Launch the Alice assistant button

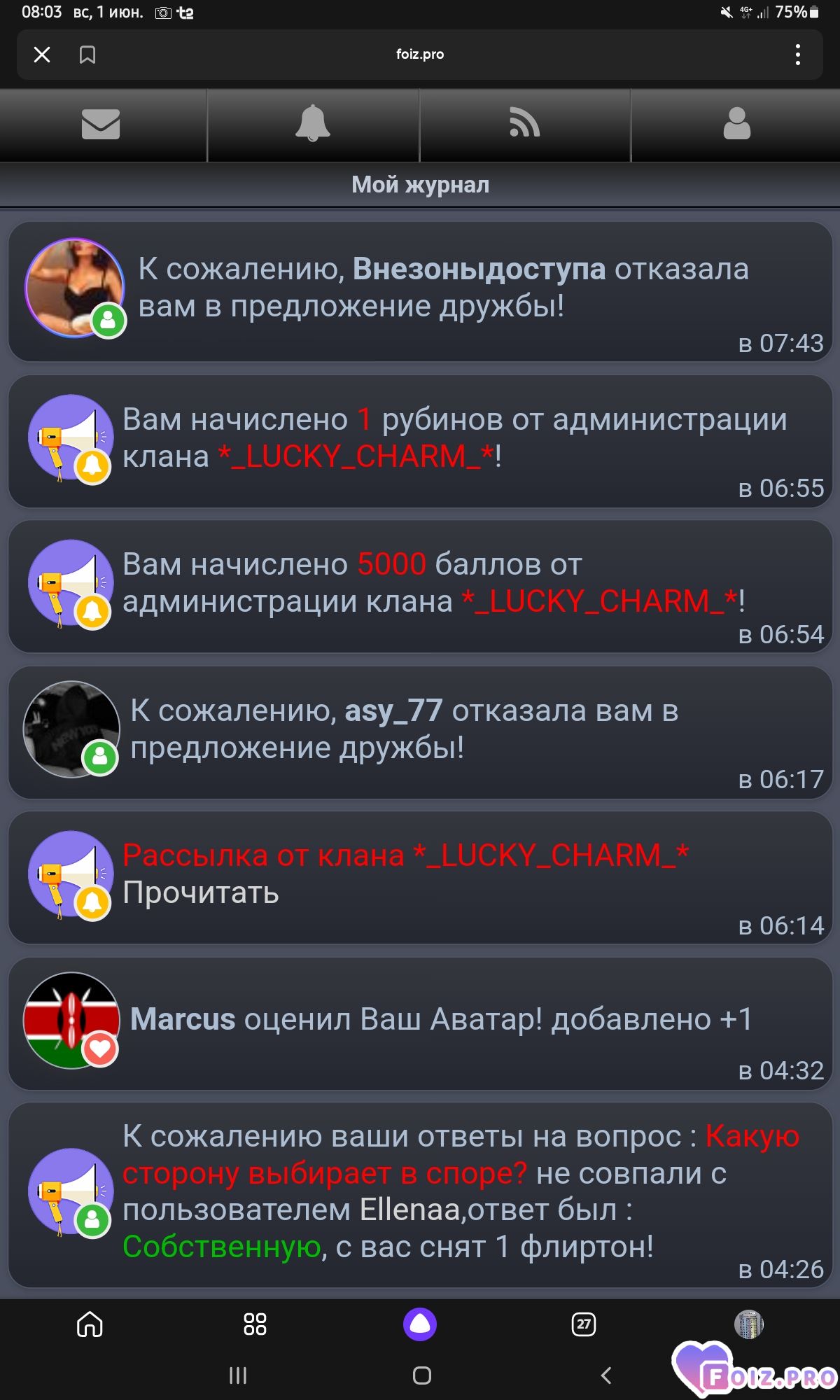[420, 1324]
